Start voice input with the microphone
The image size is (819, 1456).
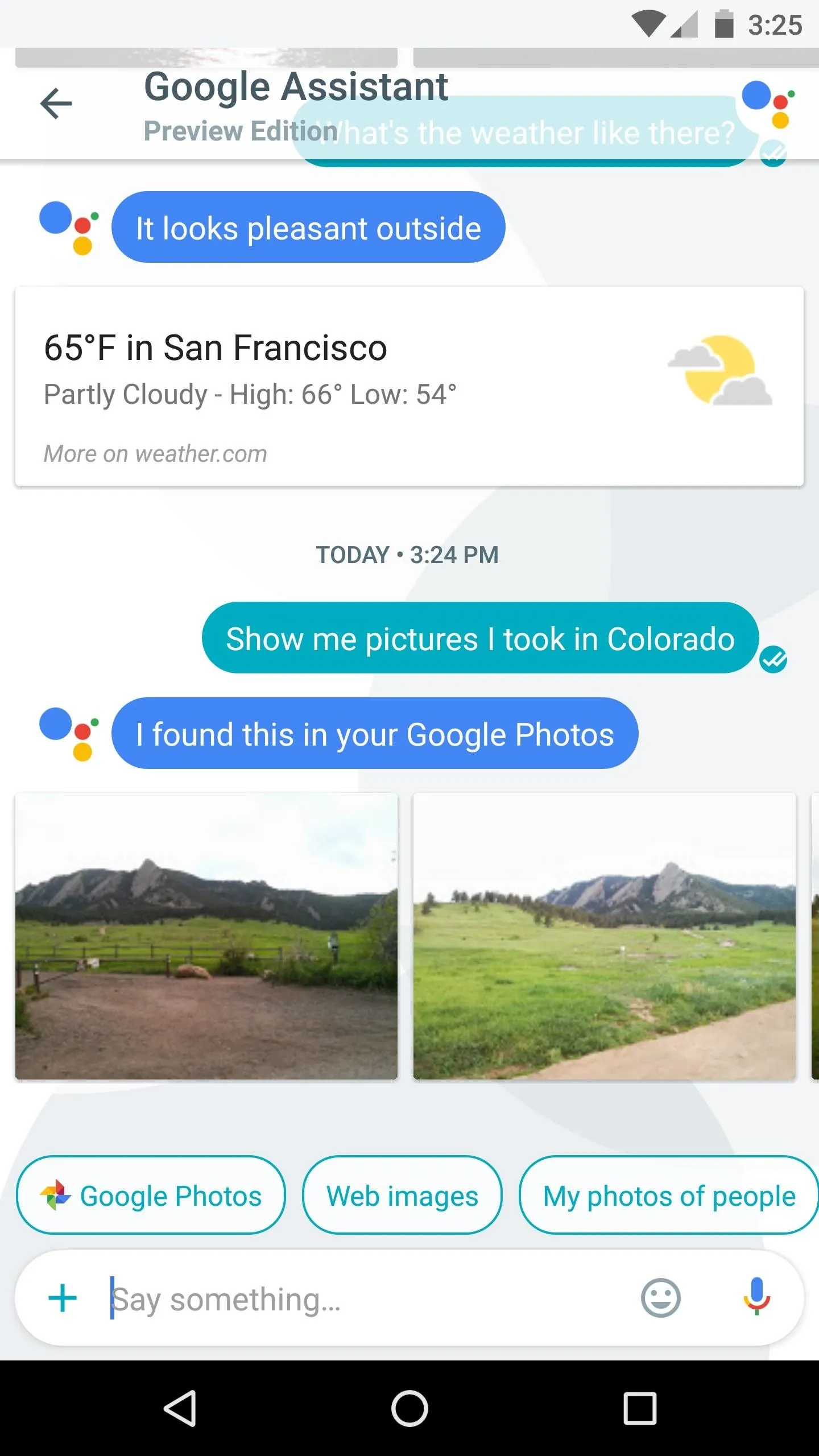(x=756, y=1297)
